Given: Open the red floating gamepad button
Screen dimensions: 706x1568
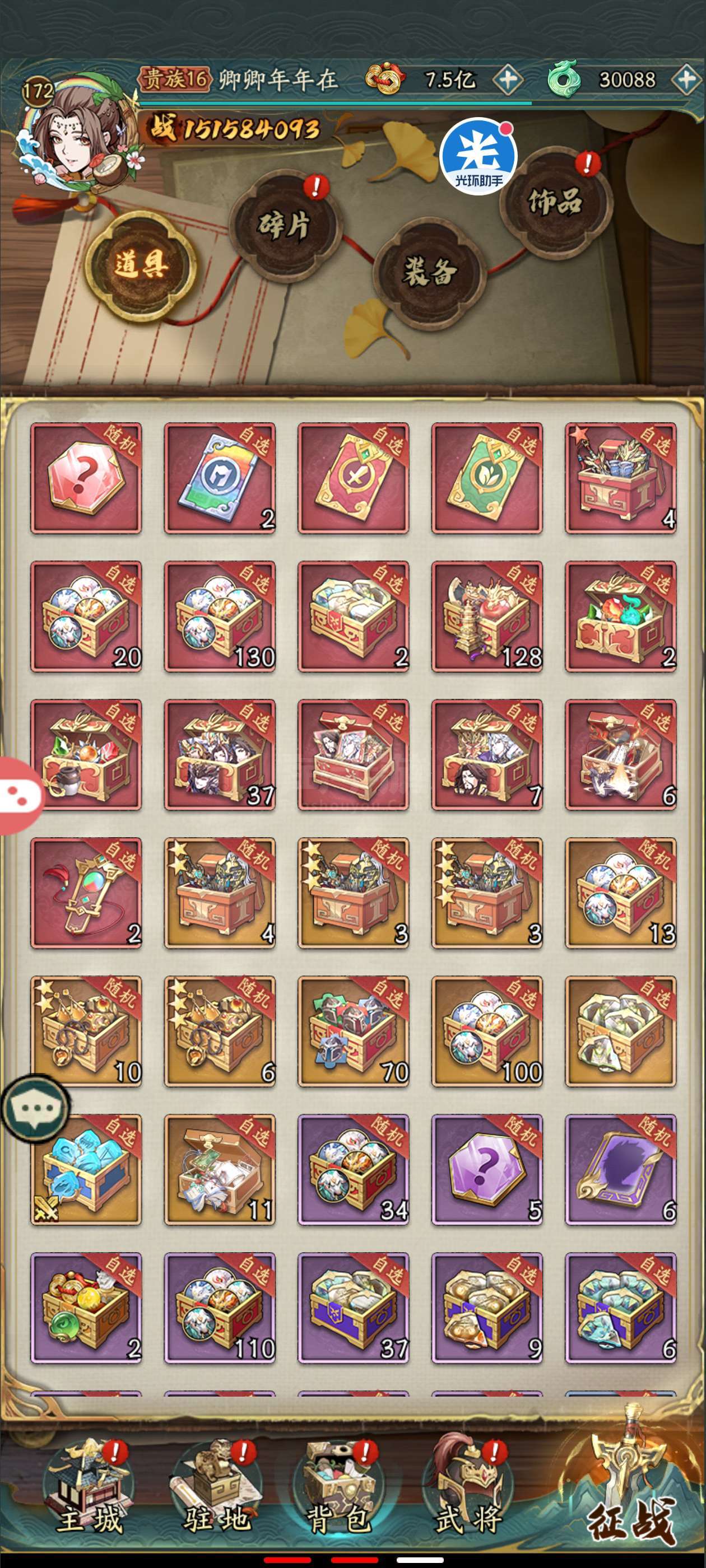Looking at the screenshot, I should tap(18, 796).
